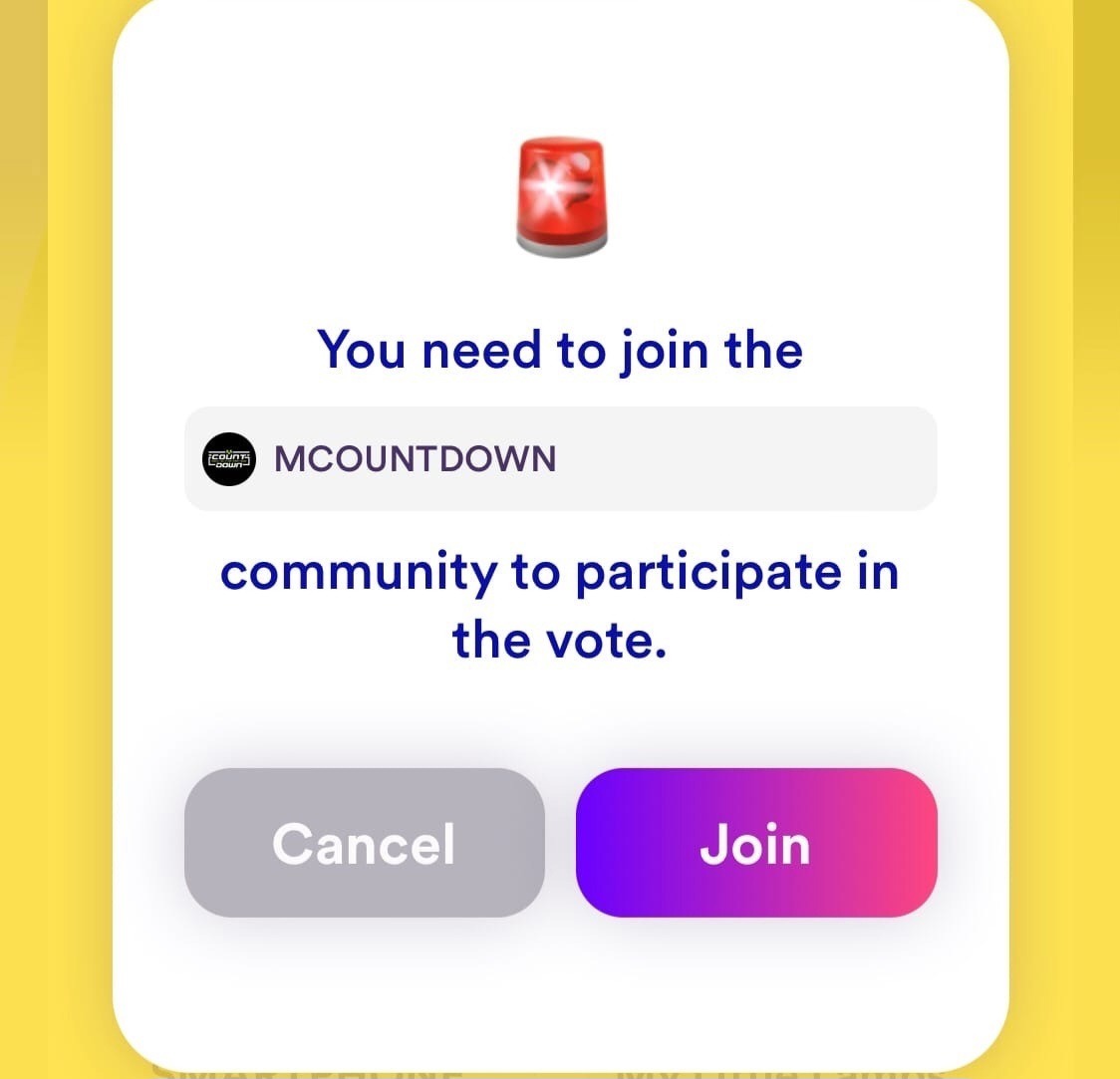1120x1079 pixels.
Task: Cancel the join community dialog
Action: (365, 843)
